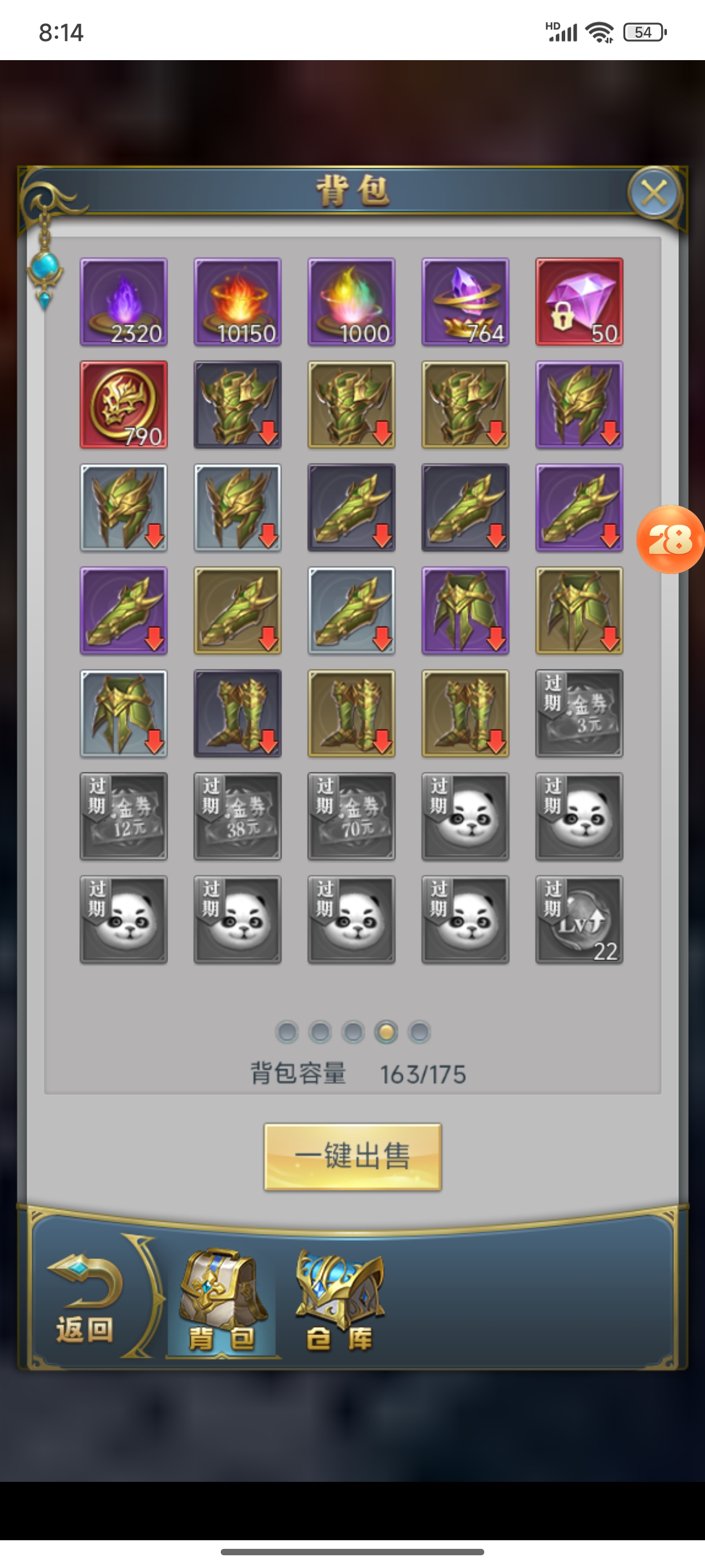Select the expired 金券 12元 voucher

point(124,816)
